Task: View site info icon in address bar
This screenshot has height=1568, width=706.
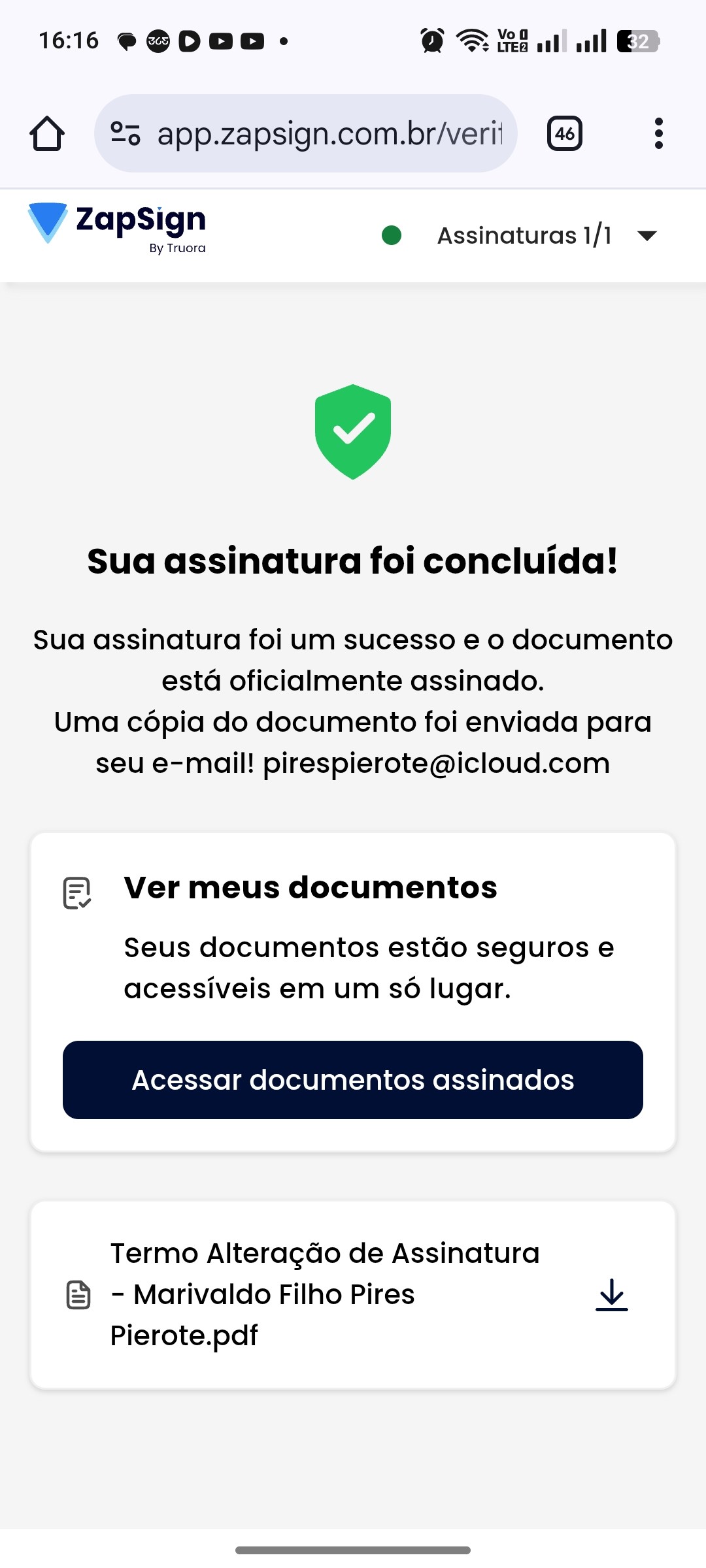Action: [125, 133]
